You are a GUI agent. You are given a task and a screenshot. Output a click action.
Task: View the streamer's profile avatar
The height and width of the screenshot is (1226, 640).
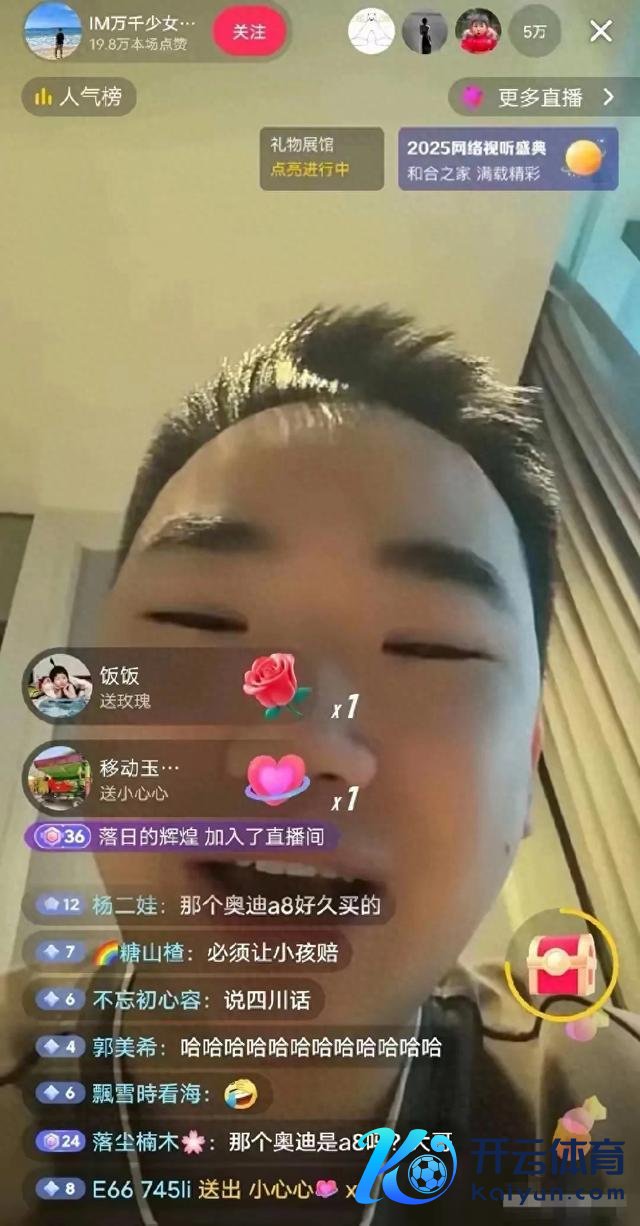click(53, 32)
